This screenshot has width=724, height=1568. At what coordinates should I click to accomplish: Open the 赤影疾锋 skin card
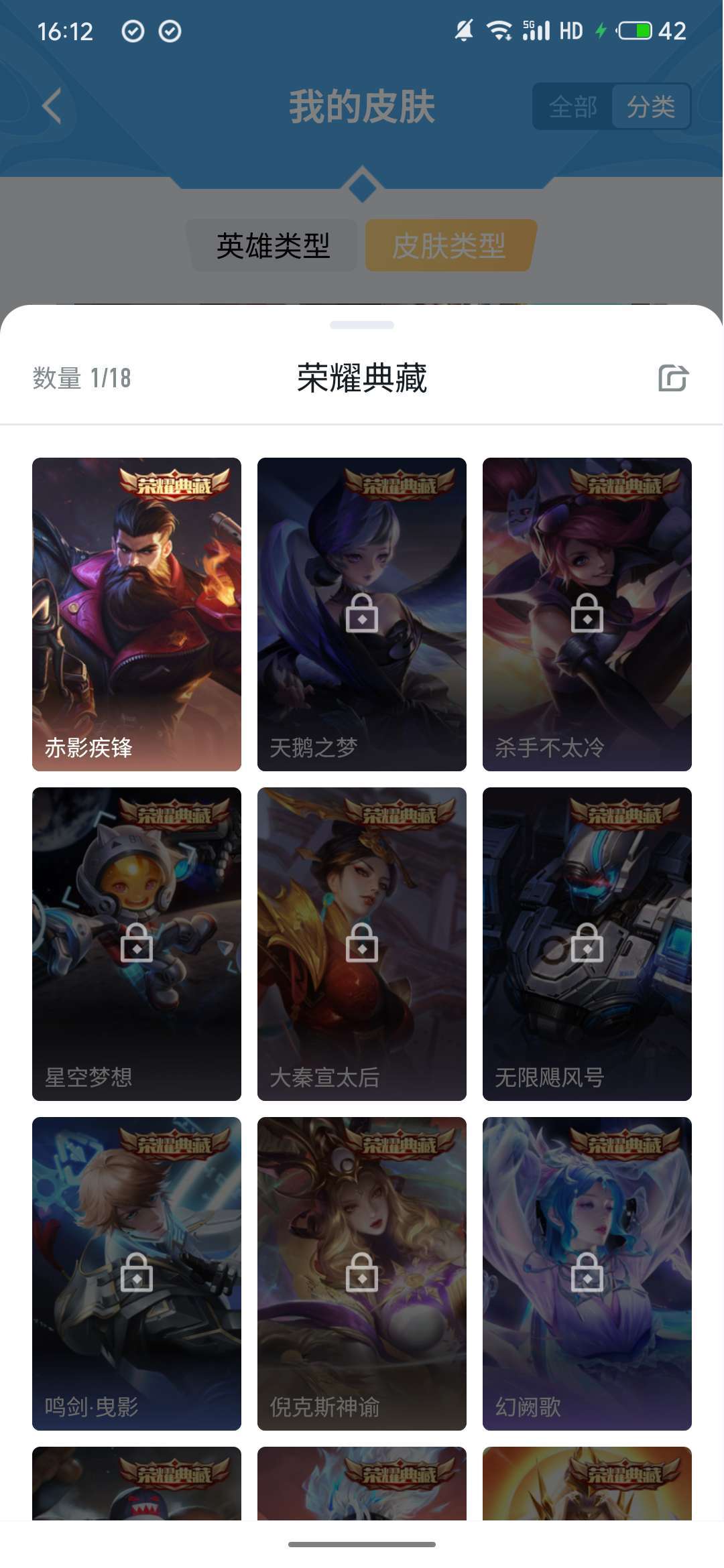137,614
